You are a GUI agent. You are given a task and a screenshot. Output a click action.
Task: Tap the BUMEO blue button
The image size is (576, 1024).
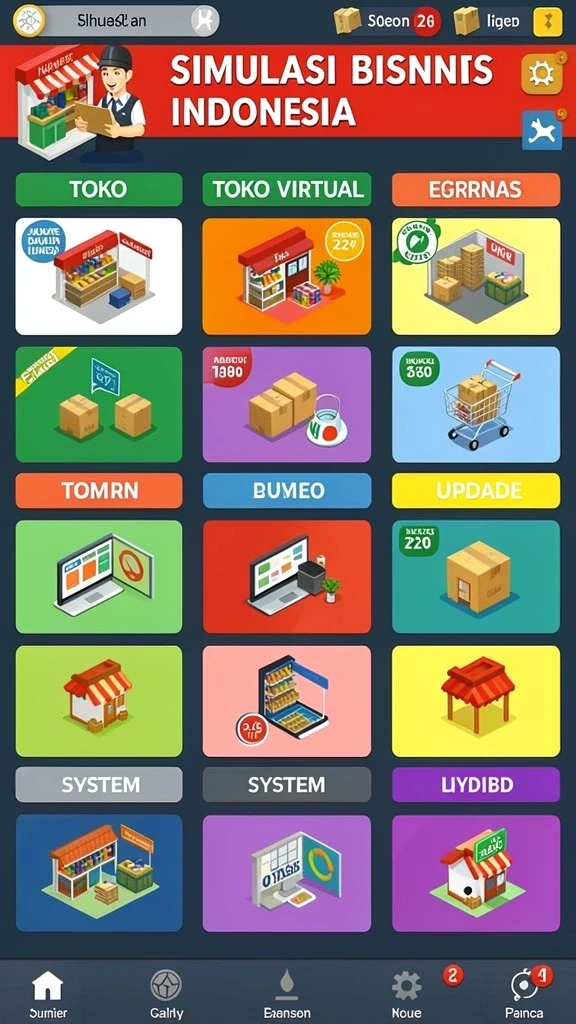[x=287, y=490]
